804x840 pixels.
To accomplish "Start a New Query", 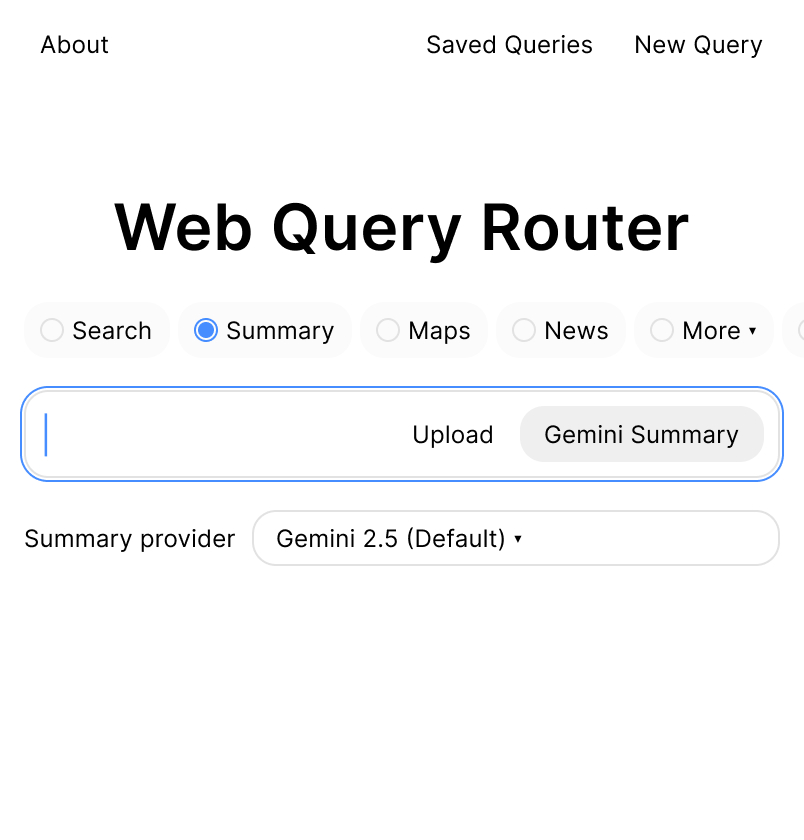I will pos(698,45).
